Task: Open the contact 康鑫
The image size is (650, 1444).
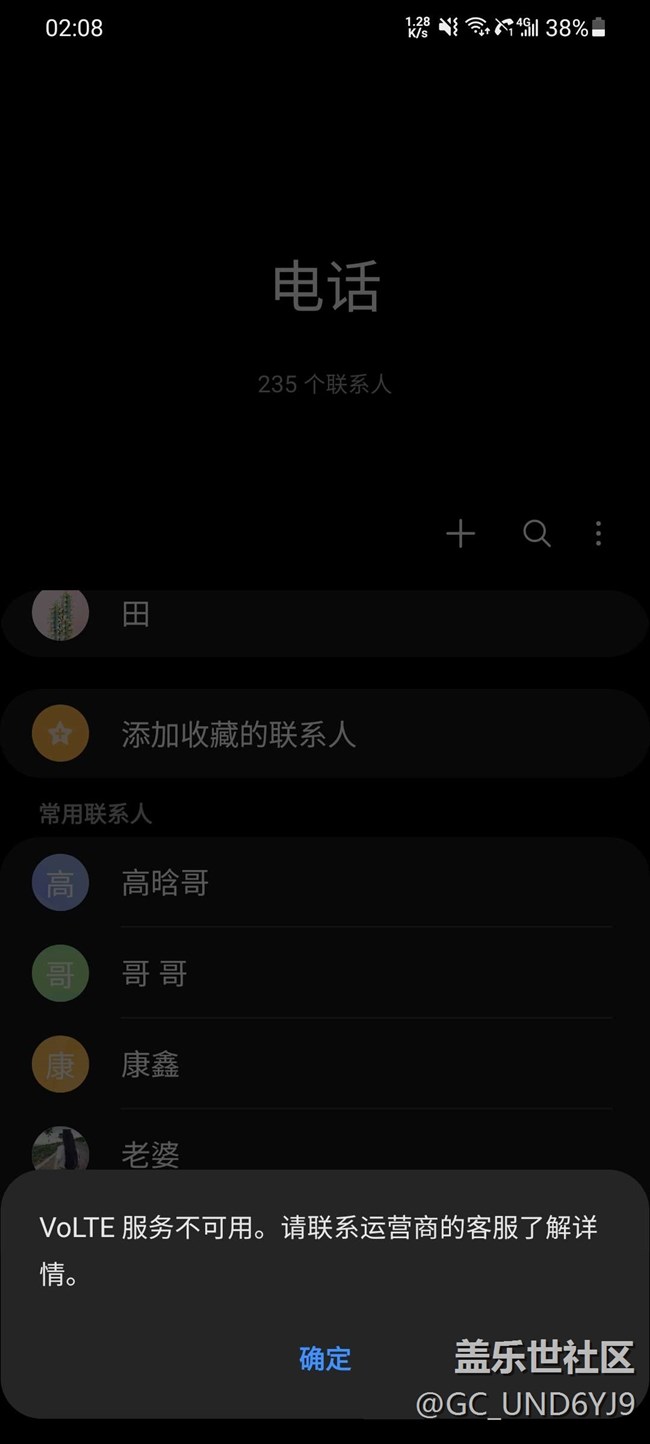Action: coord(325,1064)
